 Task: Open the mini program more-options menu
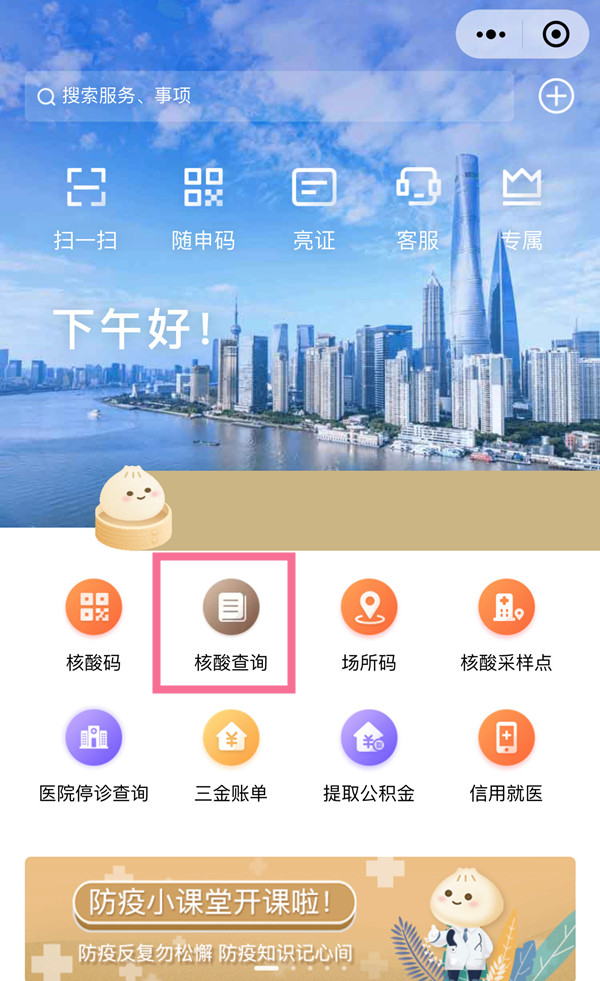pyautogui.click(x=492, y=35)
